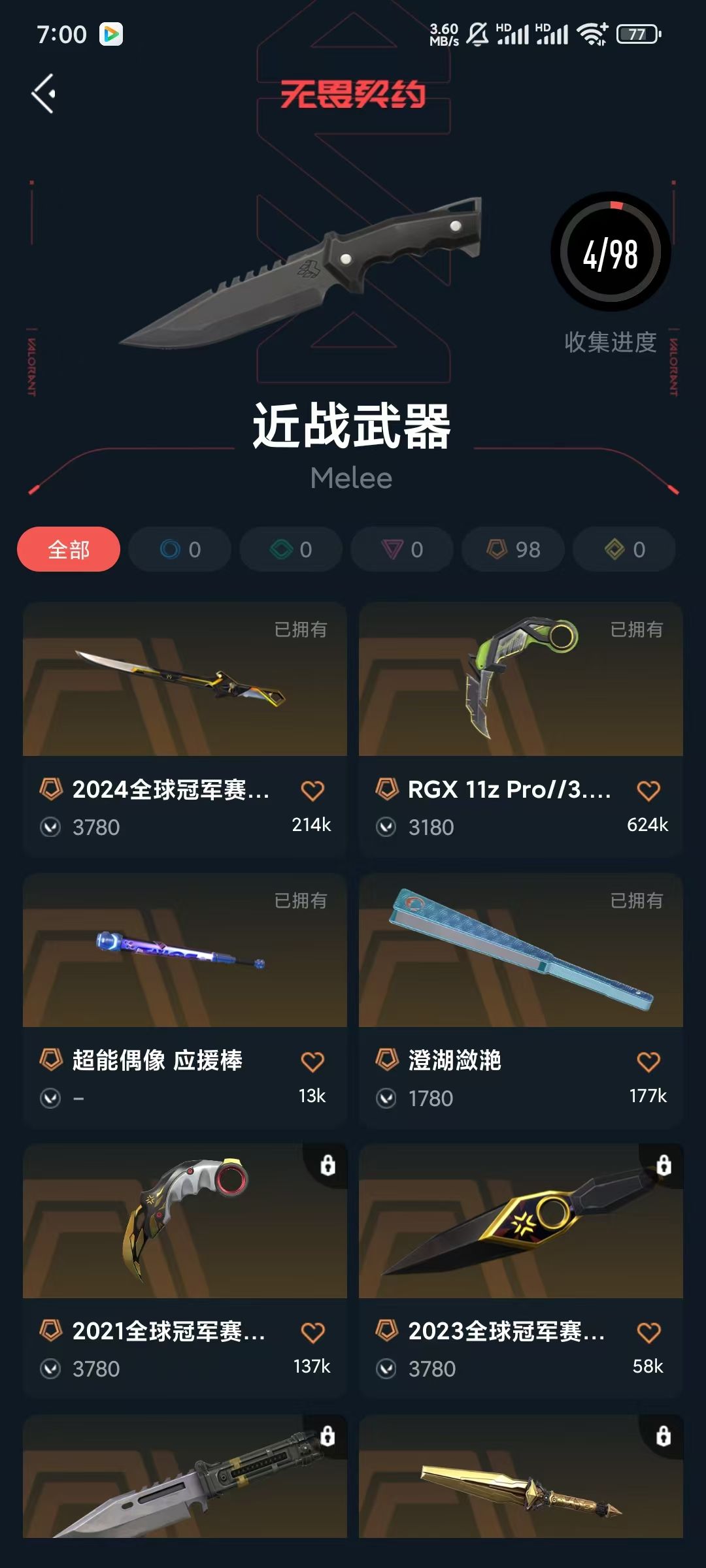Like the 澄湖潋滟 skin
Image resolution: width=706 pixels, height=1568 pixels.
(648, 1062)
